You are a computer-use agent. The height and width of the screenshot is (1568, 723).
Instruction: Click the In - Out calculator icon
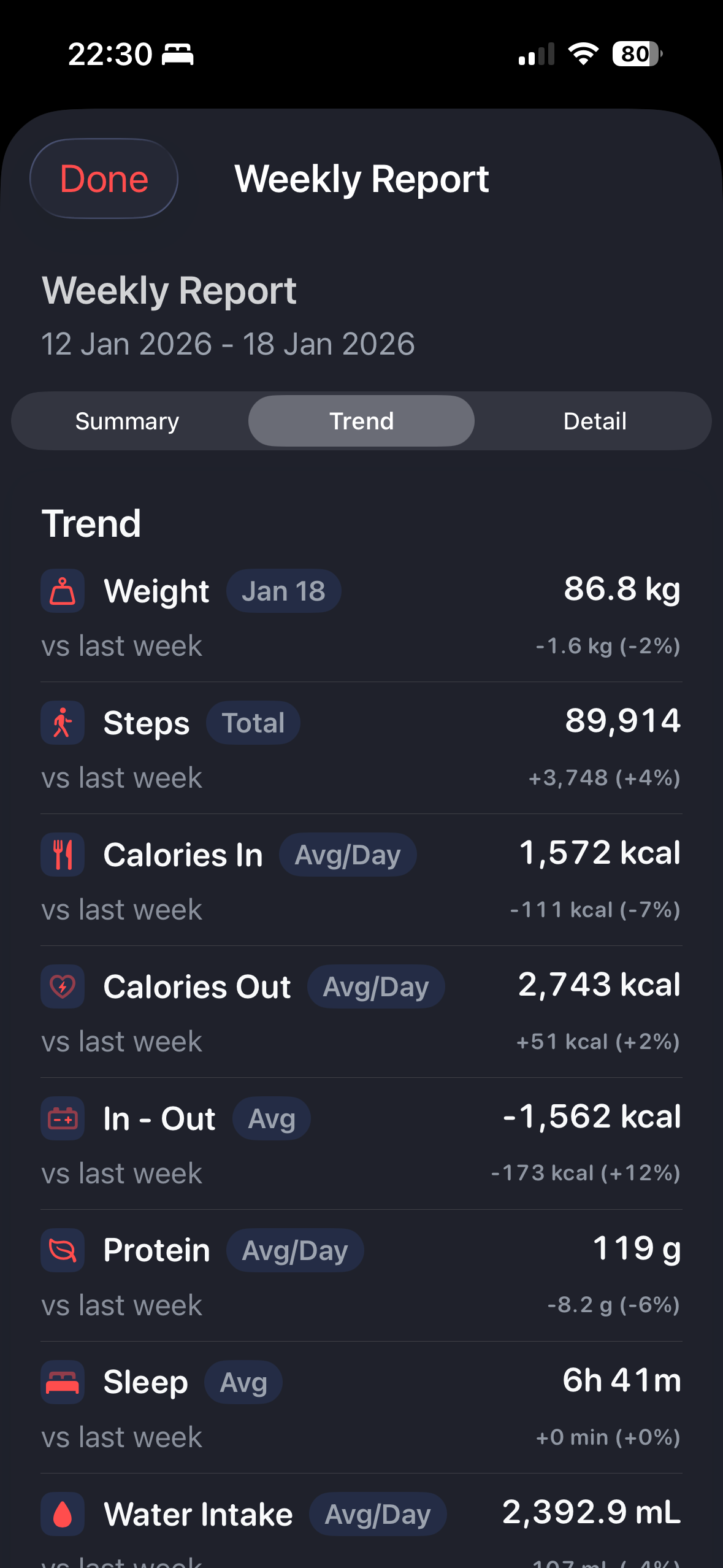click(x=62, y=1118)
